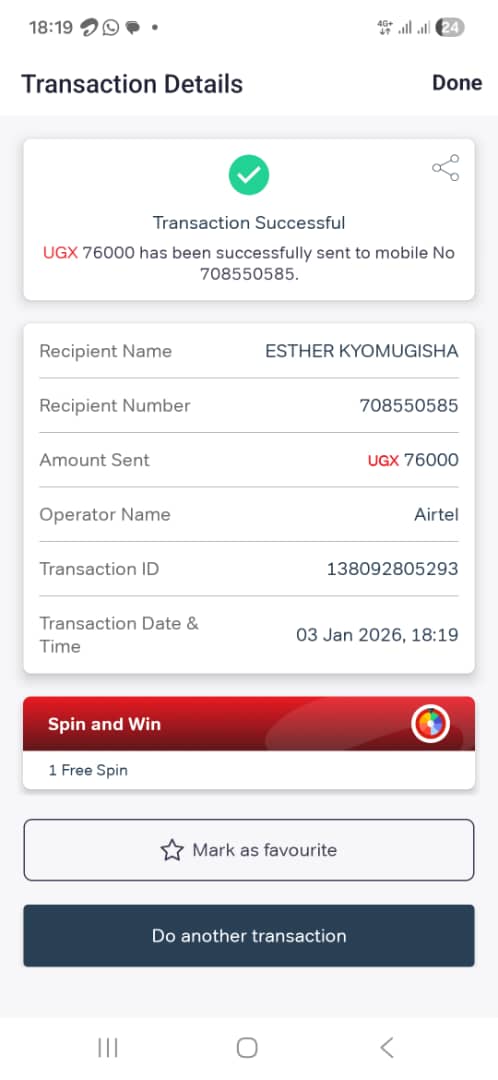Tap Done to close transaction details
498x1080 pixels.
click(457, 83)
